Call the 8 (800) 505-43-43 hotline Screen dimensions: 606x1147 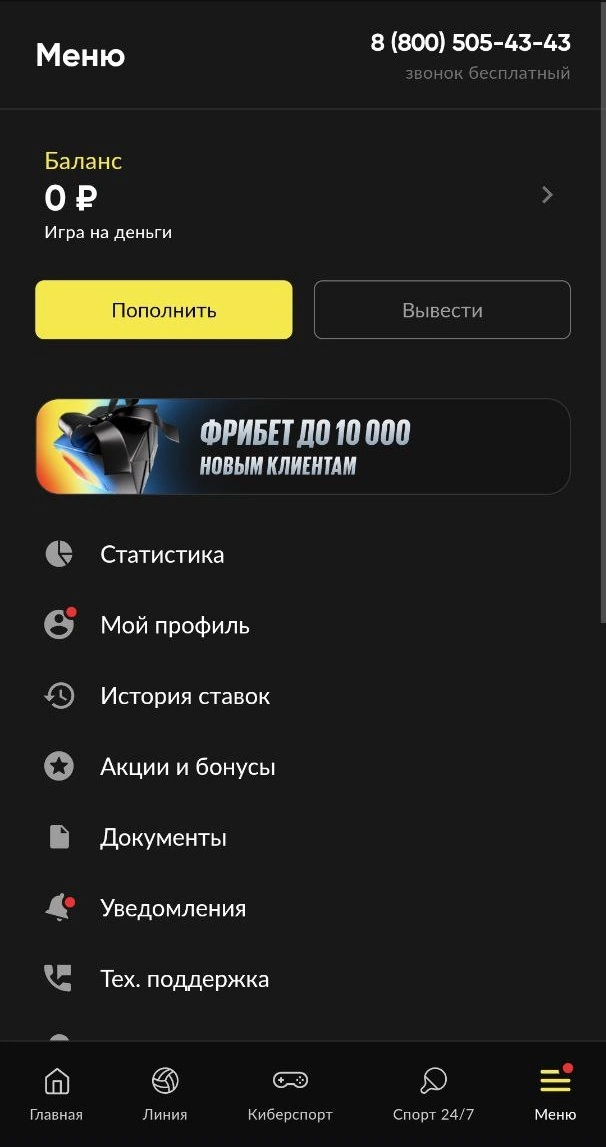[x=470, y=43]
